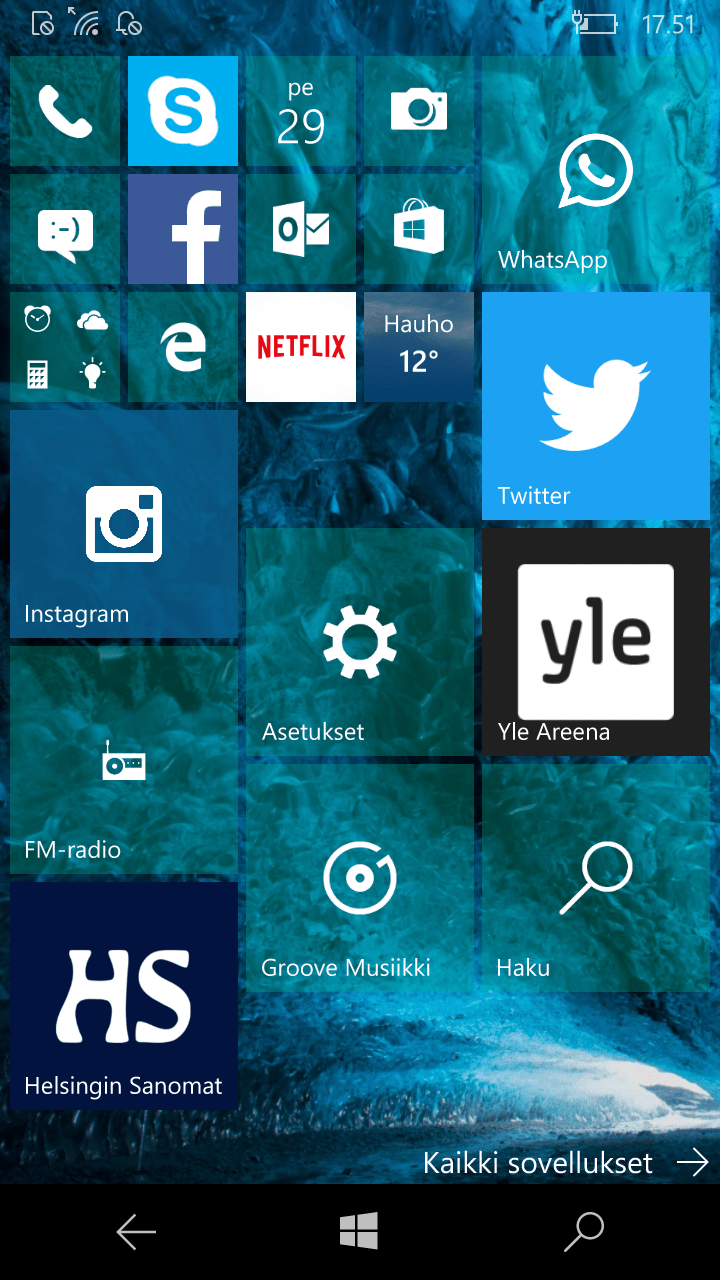Screen dimensions: 720x1280
Task: Open the Messaging tile with smiley
Action: click(x=65, y=229)
